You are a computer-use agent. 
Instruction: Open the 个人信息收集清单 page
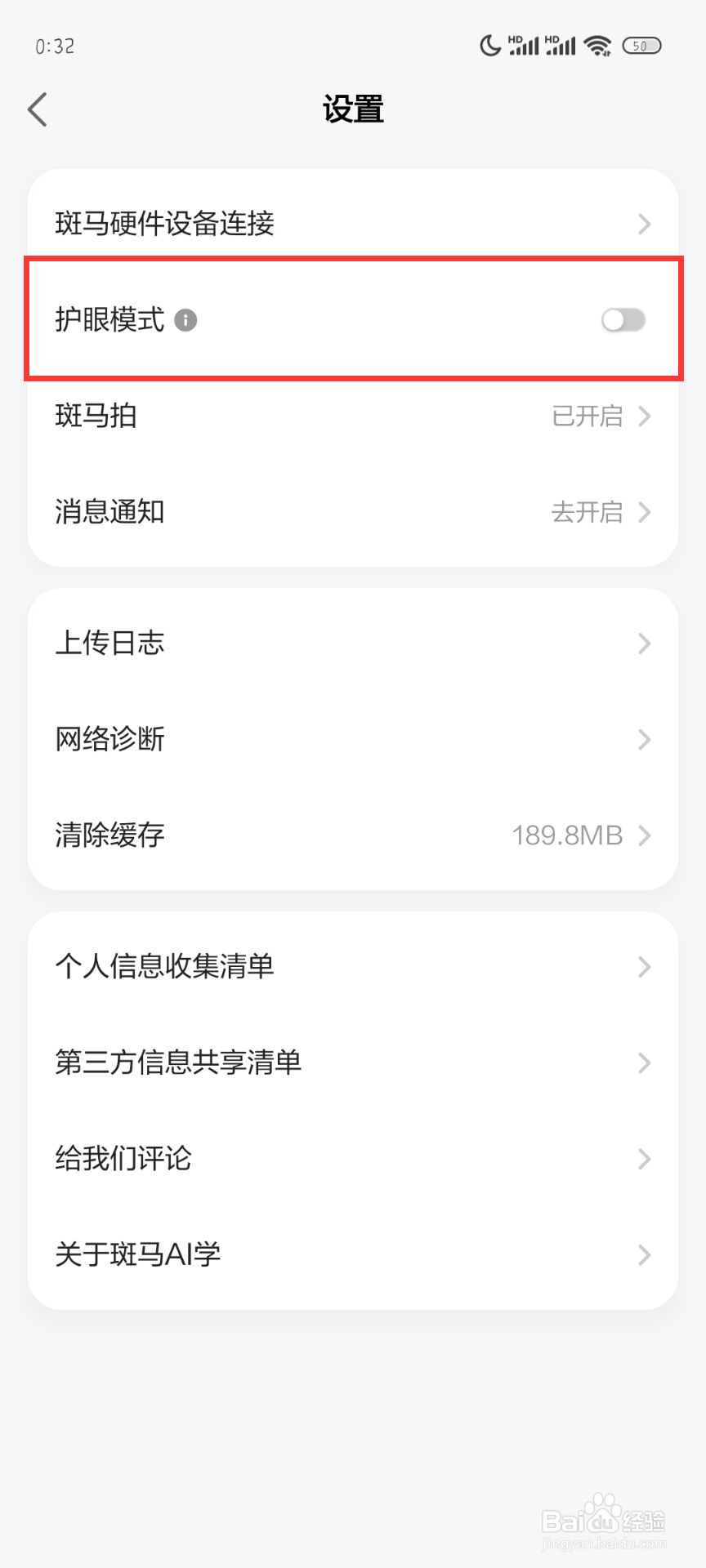(353, 968)
